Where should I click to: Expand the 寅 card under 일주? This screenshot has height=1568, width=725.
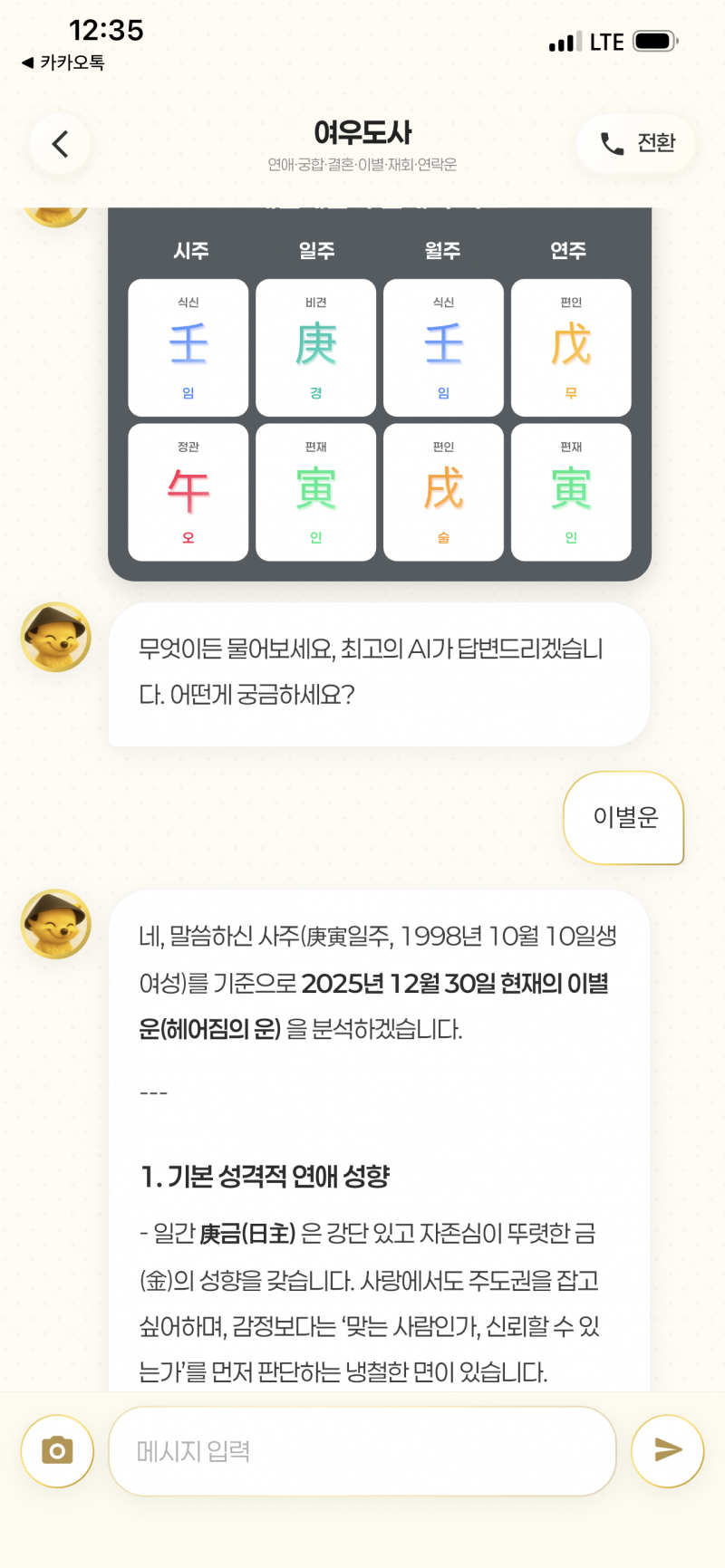(315, 492)
